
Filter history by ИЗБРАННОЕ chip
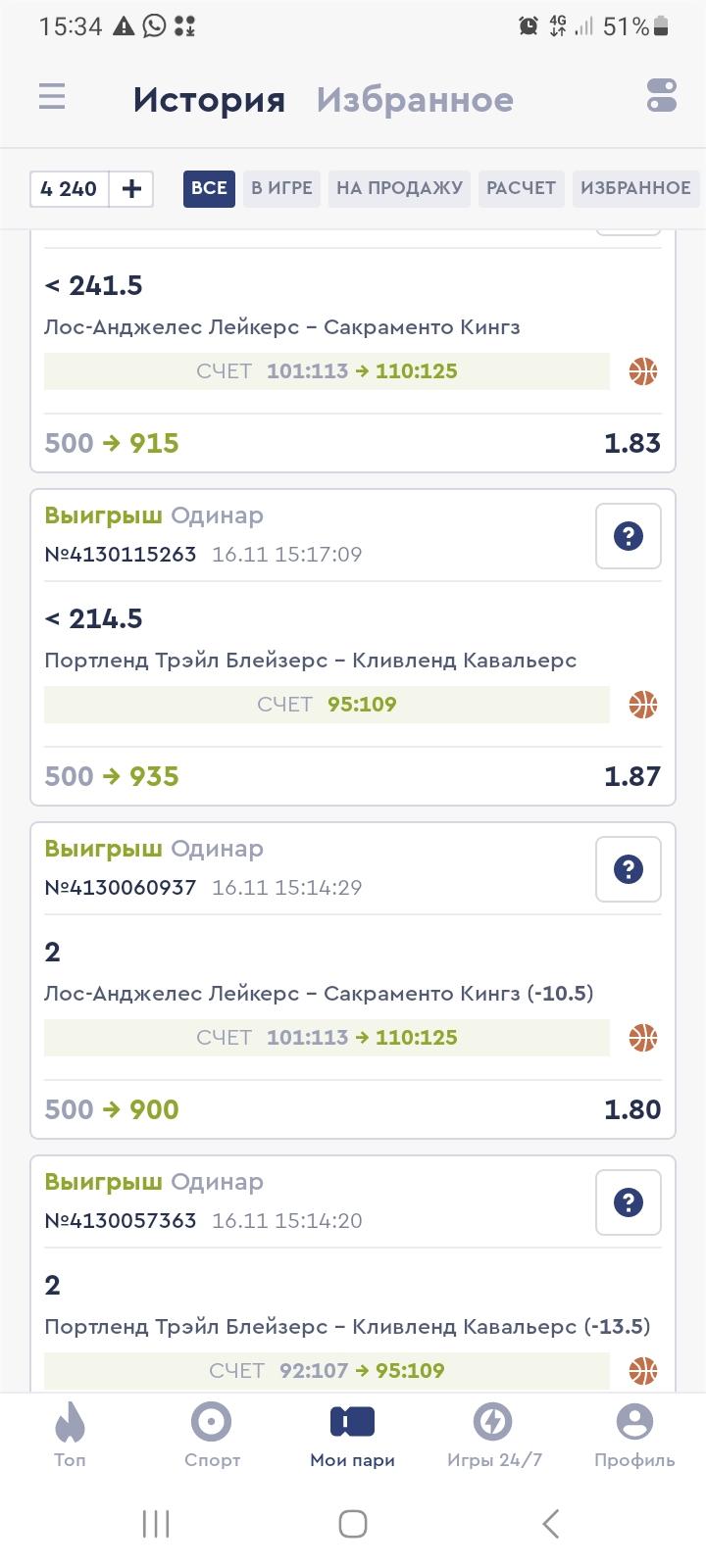point(635,188)
